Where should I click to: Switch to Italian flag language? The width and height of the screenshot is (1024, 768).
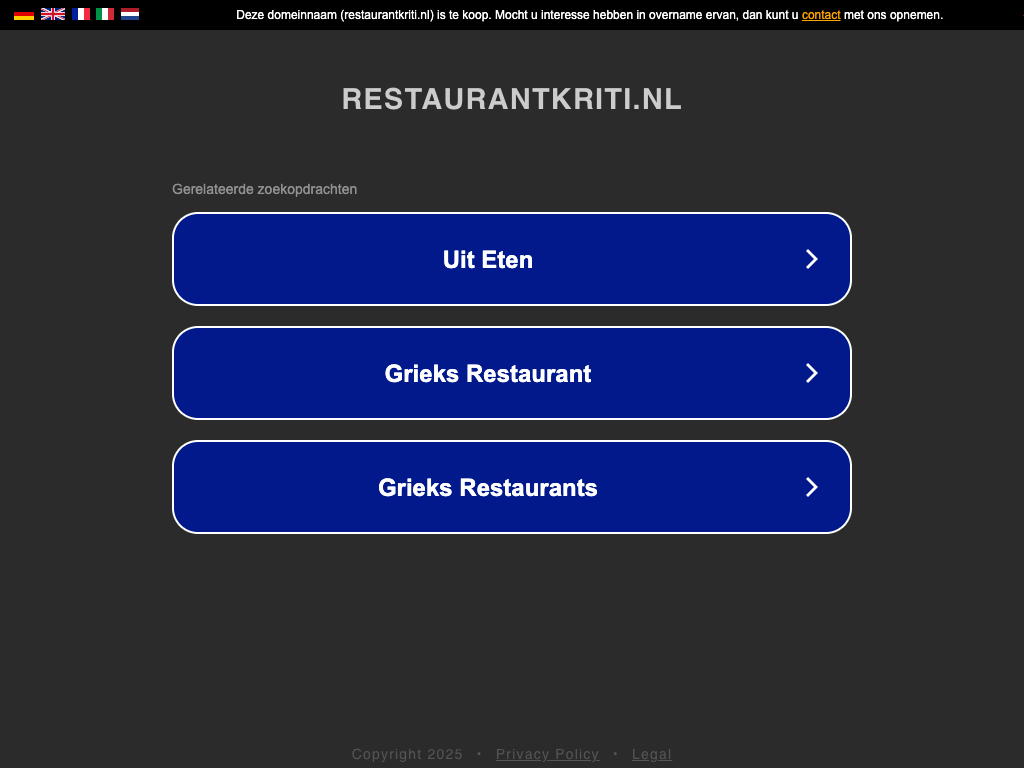point(105,14)
